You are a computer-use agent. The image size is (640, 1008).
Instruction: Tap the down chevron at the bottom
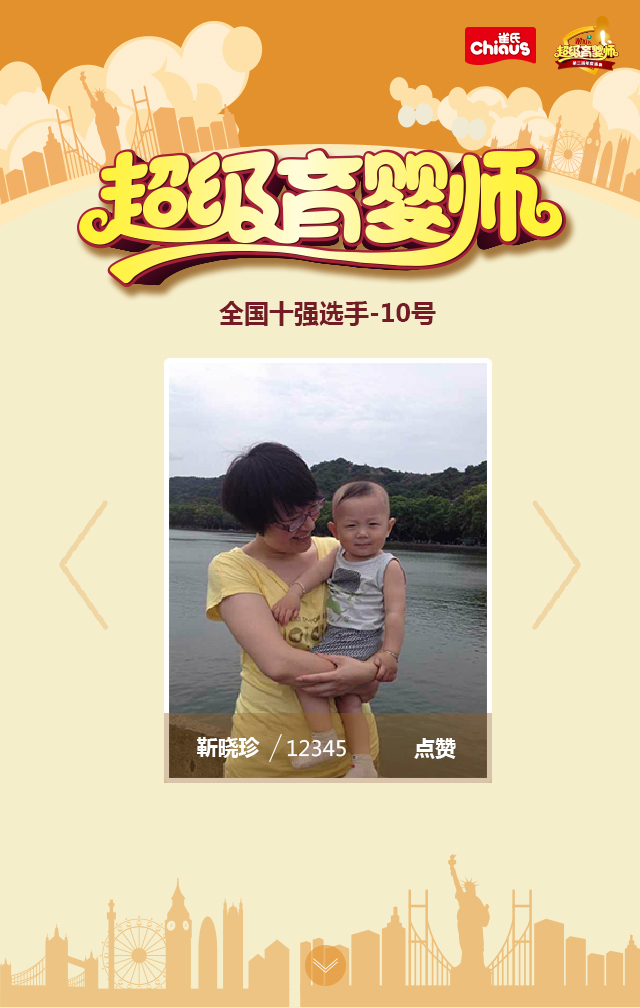click(325, 965)
